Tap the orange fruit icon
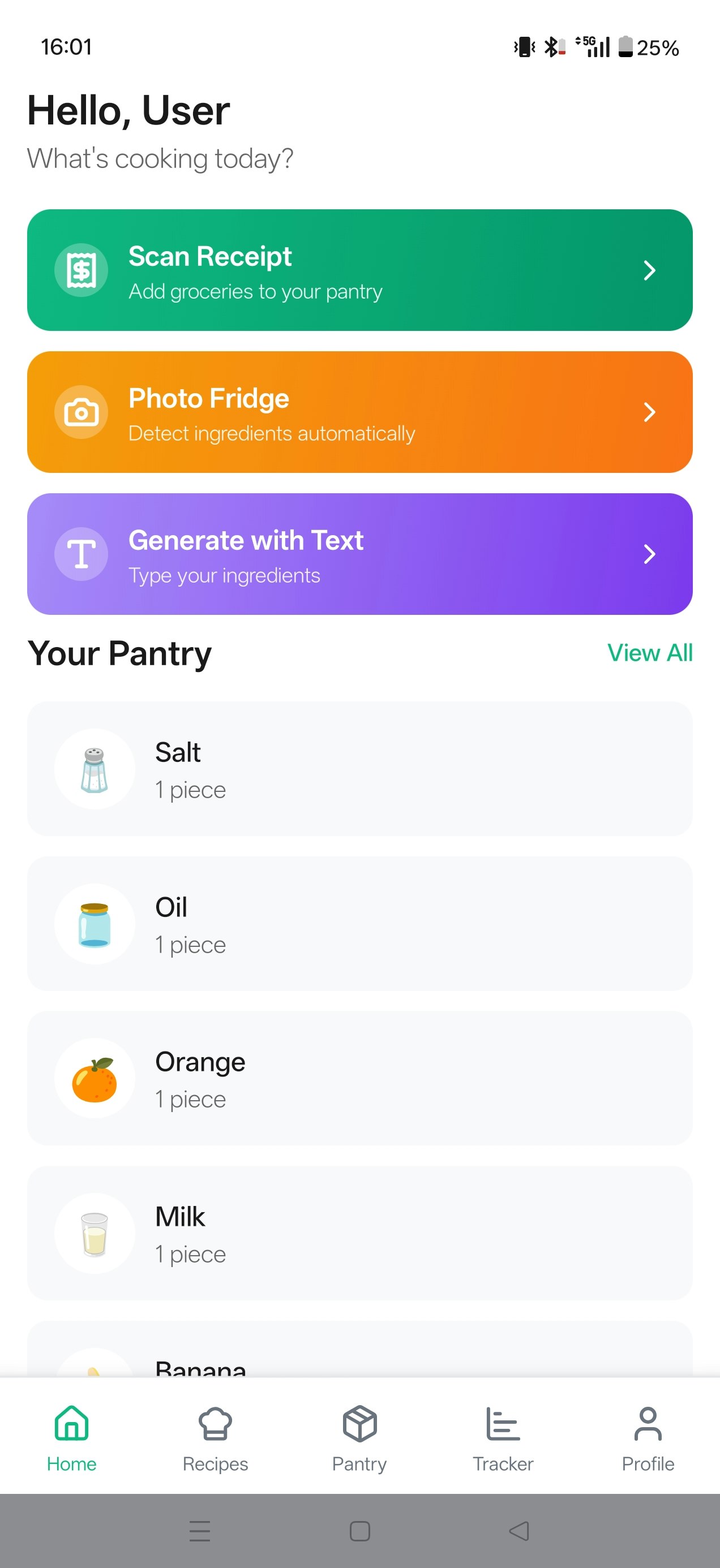 [x=94, y=1078]
